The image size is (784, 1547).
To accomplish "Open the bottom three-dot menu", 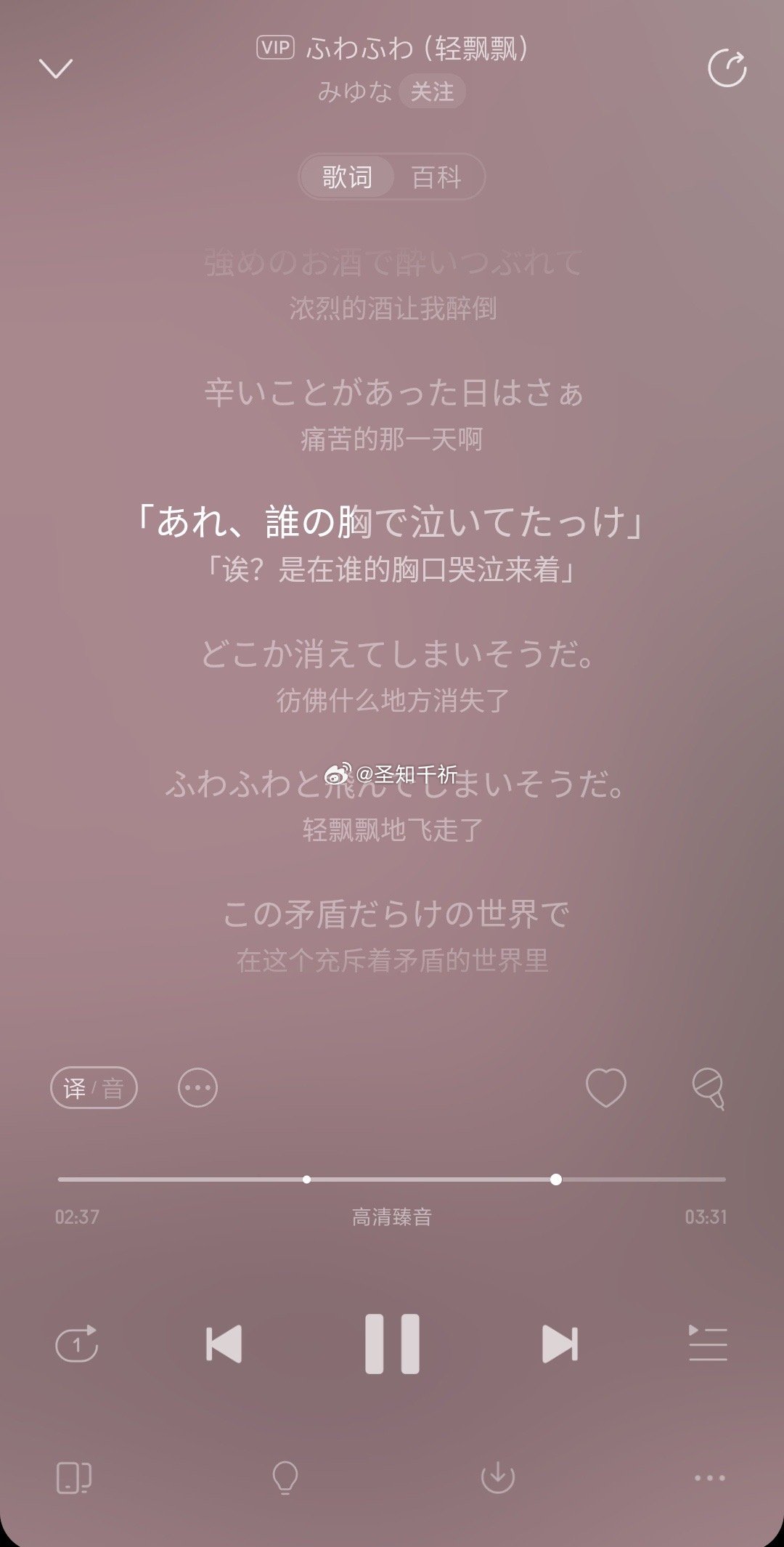I will [x=709, y=1478].
